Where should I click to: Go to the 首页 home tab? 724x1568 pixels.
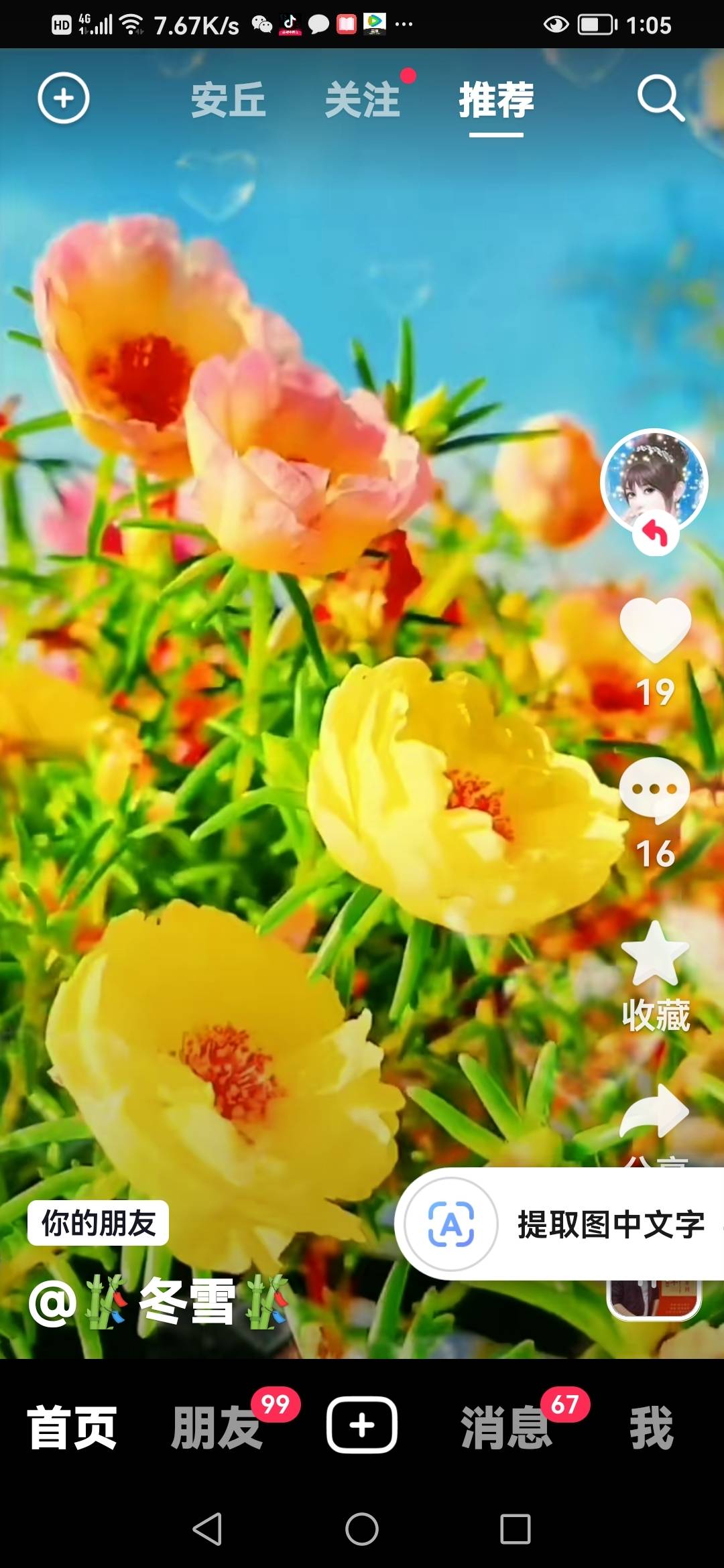coord(72,1427)
